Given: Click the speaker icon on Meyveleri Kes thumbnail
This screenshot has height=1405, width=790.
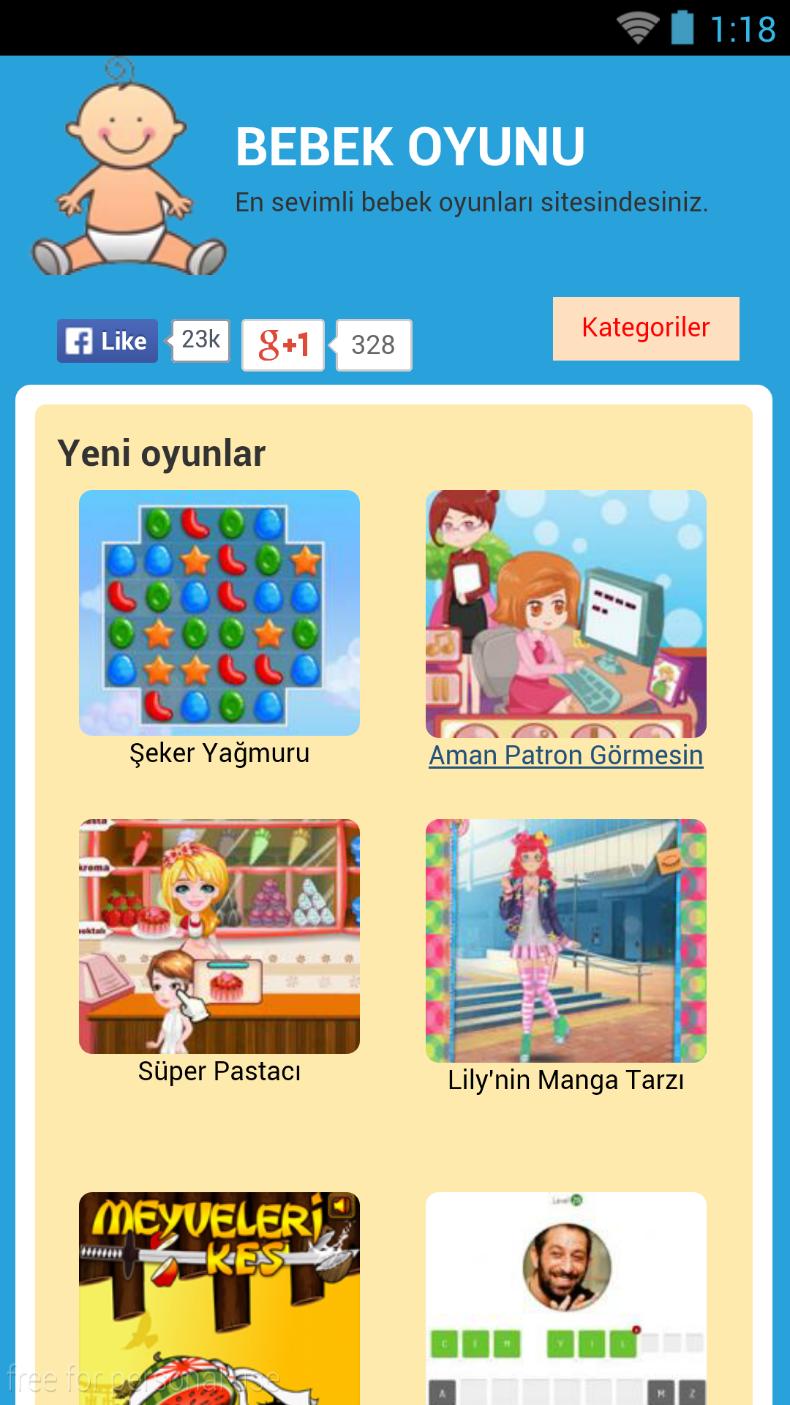Looking at the screenshot, I should pyautogui.click(x=340, y=1207).
